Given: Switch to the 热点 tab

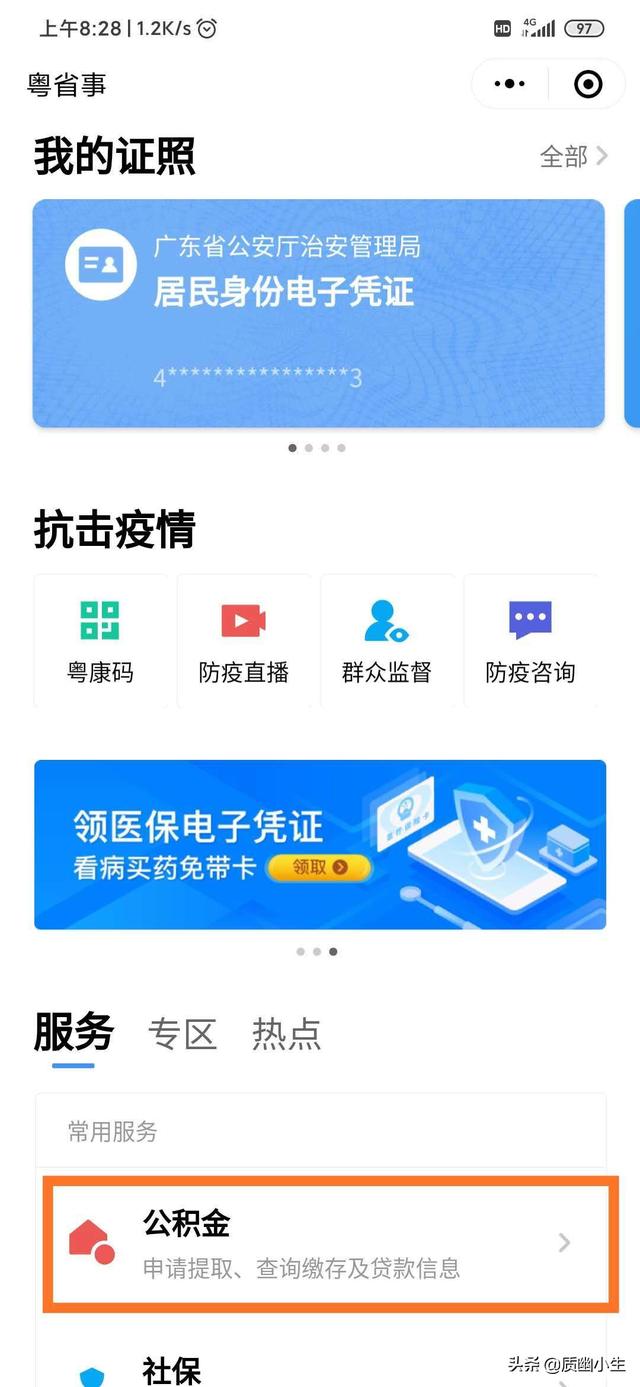Looking at the screenshot, I should (286, 1034).
